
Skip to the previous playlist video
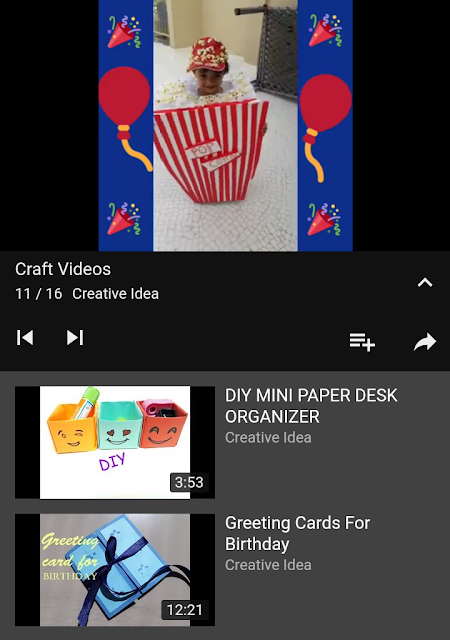click(25, 338)
